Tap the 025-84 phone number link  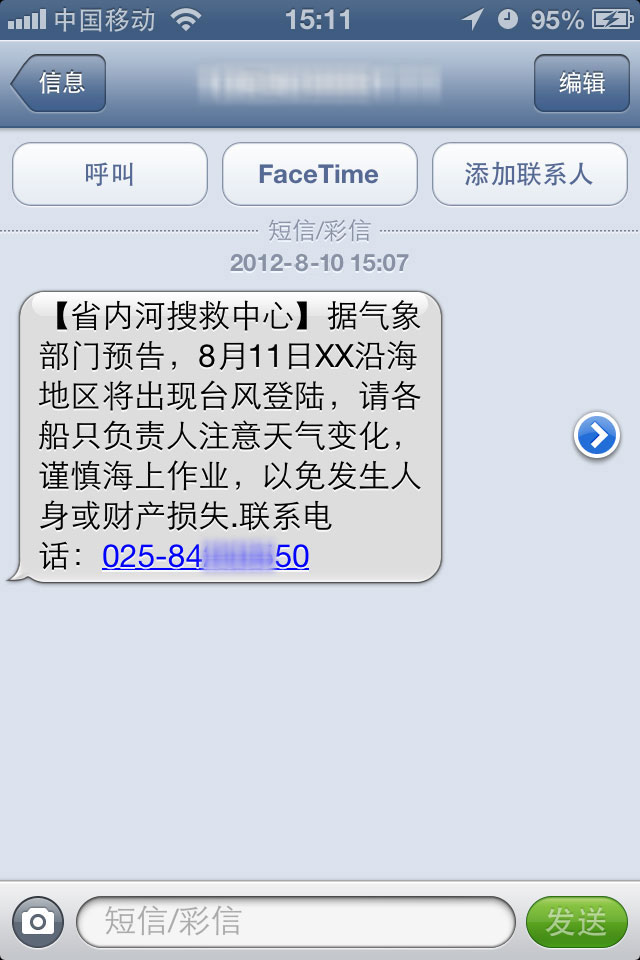pos(205,556)
